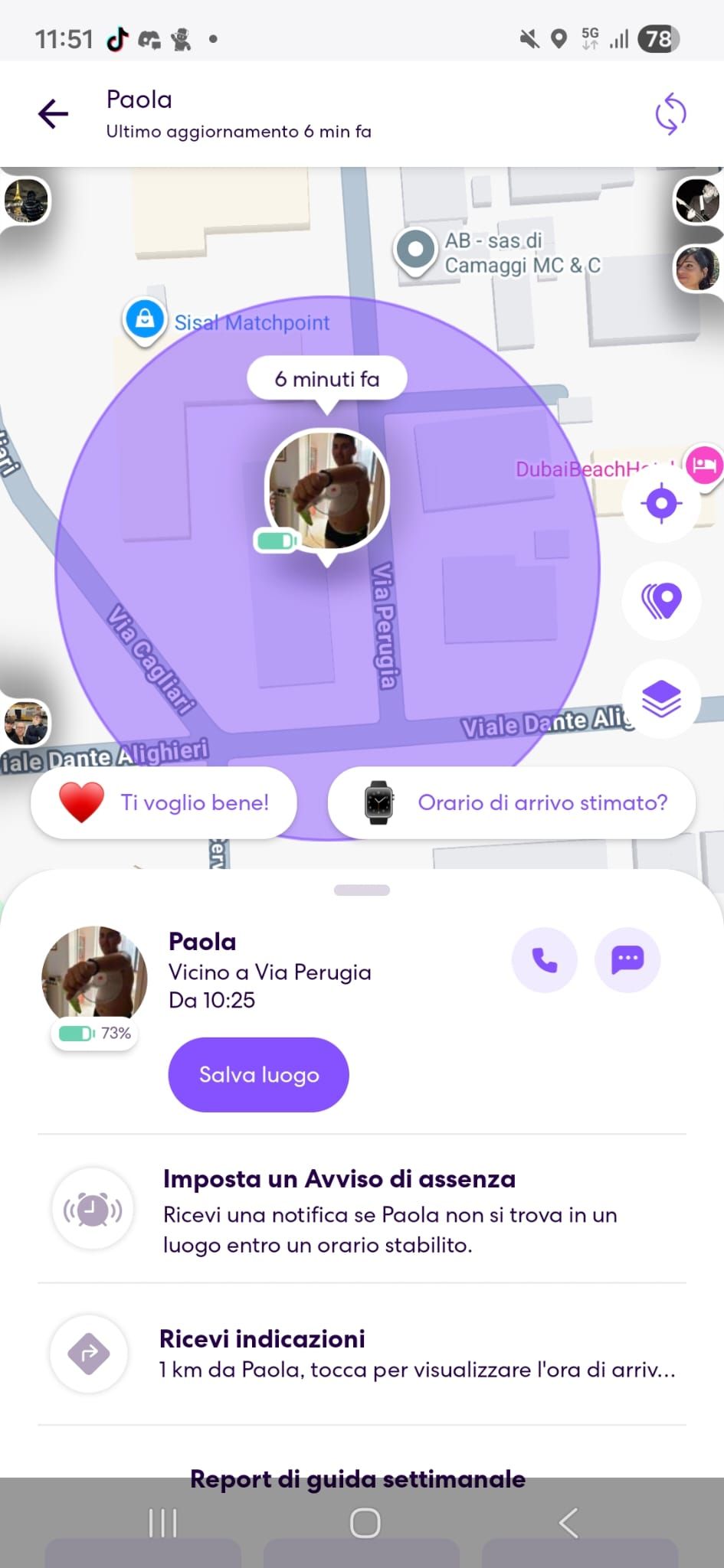Open the saved places pin button

point(661,601)
